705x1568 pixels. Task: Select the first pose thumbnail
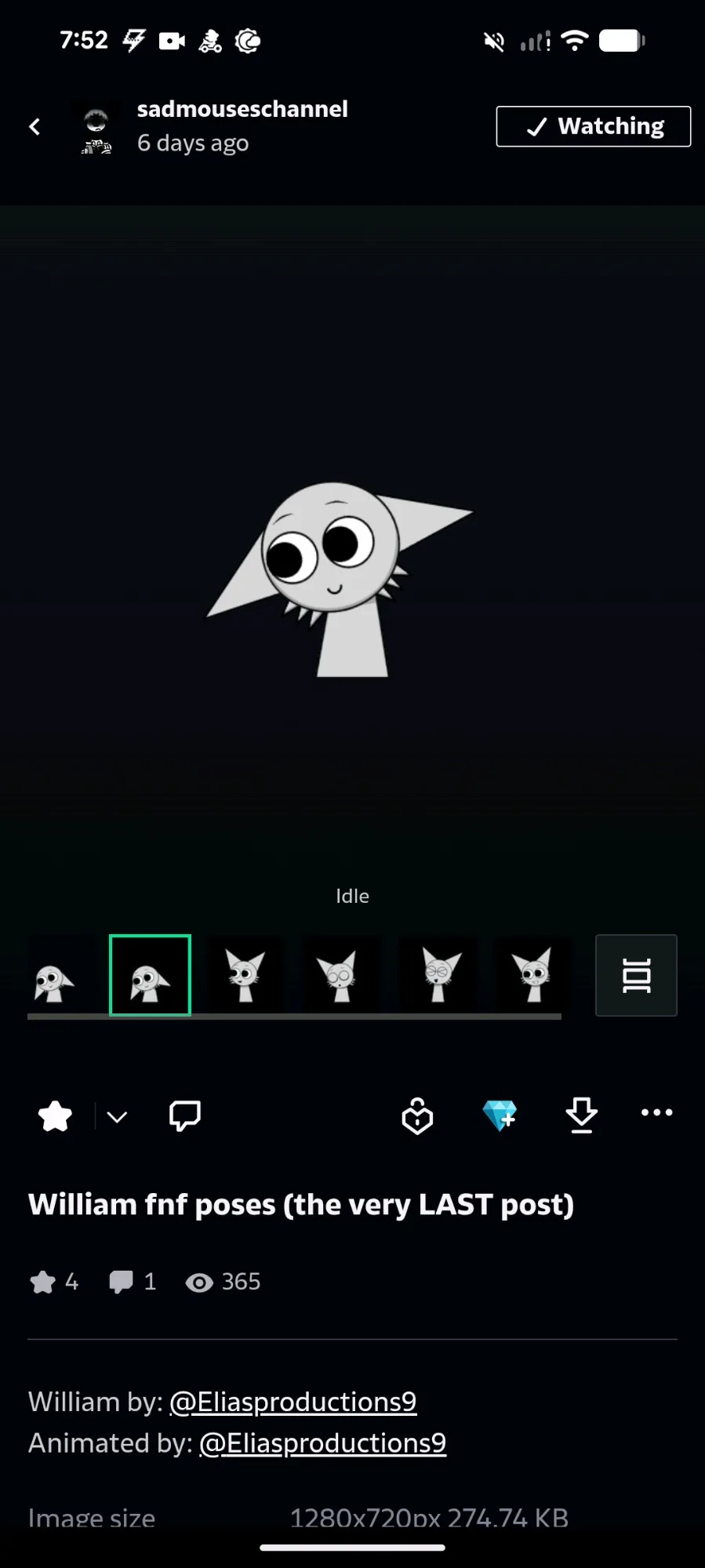54,975
